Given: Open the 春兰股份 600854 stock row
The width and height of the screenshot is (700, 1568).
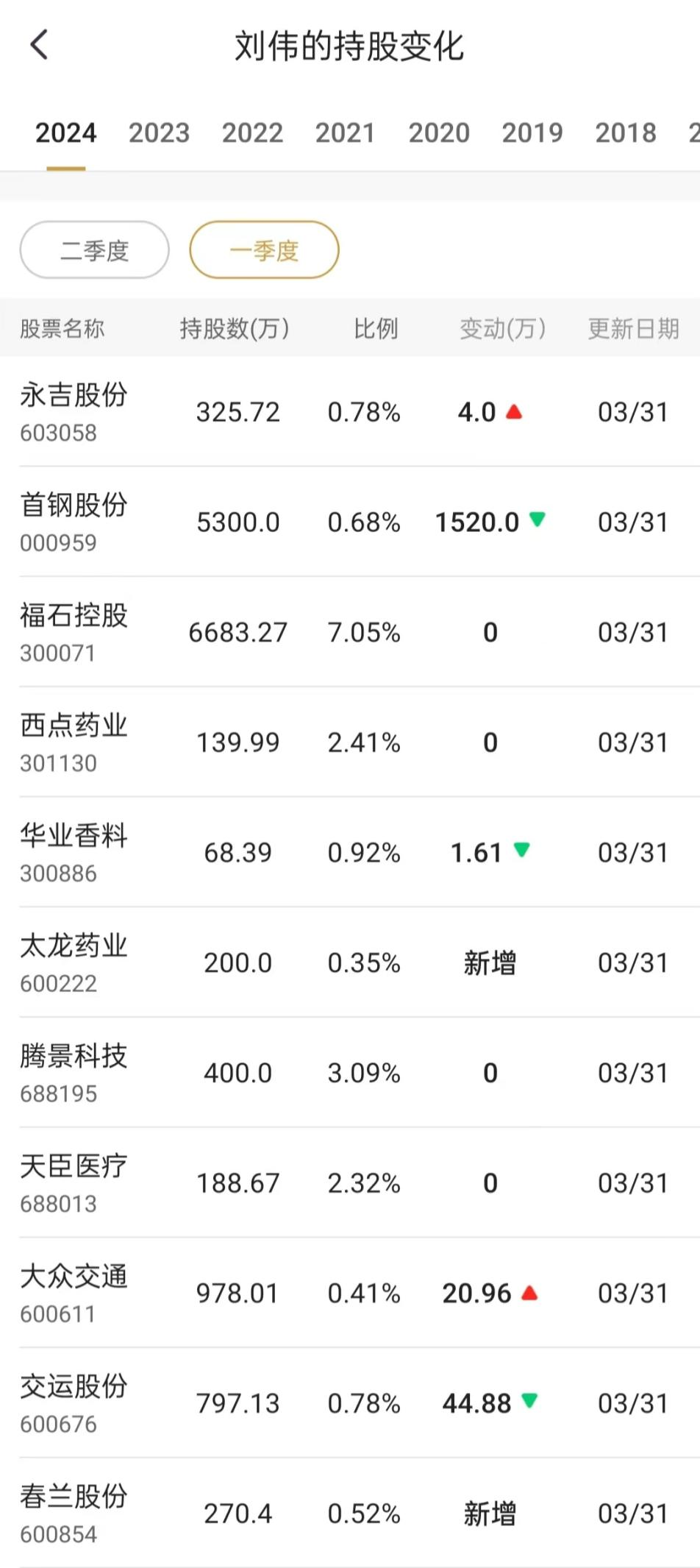Looking at the screenshot, I should 350,1514.
